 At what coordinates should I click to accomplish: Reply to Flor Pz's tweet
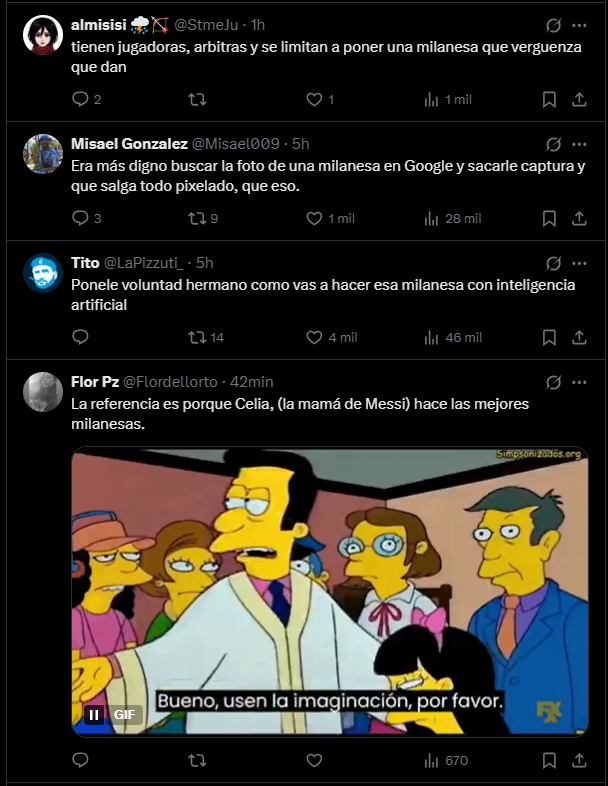click(x=81, y=760)
